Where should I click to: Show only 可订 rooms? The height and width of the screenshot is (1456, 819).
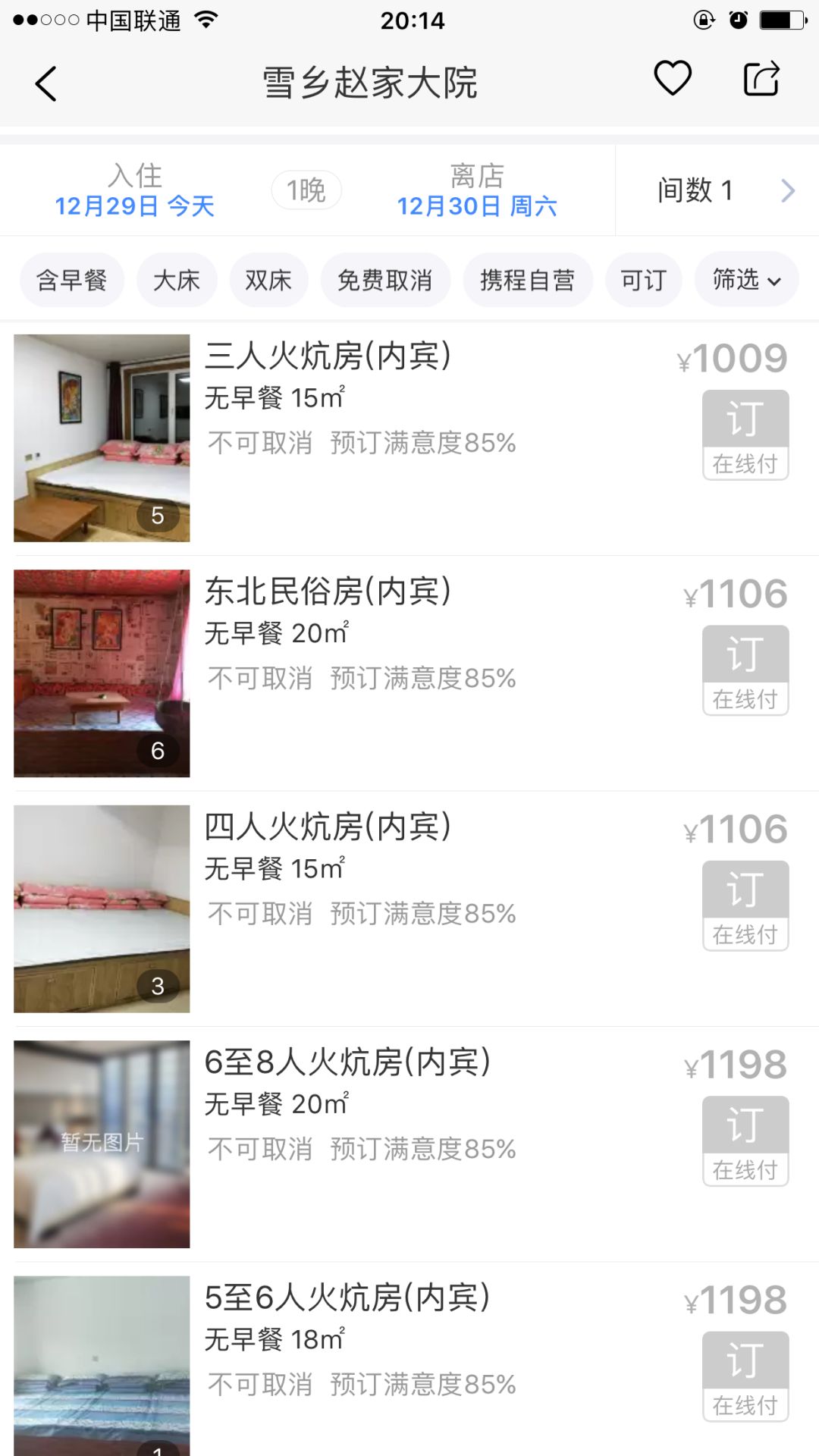(643, 281)
